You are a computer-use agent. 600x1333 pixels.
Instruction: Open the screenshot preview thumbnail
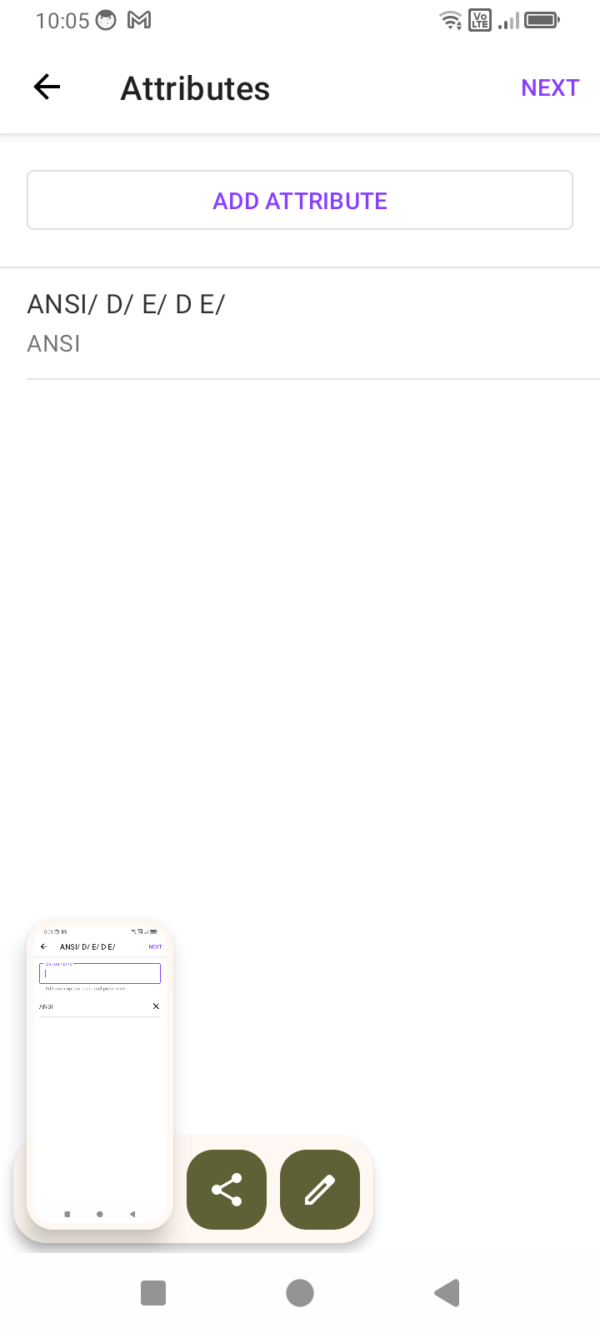(x=100, y=1073)
